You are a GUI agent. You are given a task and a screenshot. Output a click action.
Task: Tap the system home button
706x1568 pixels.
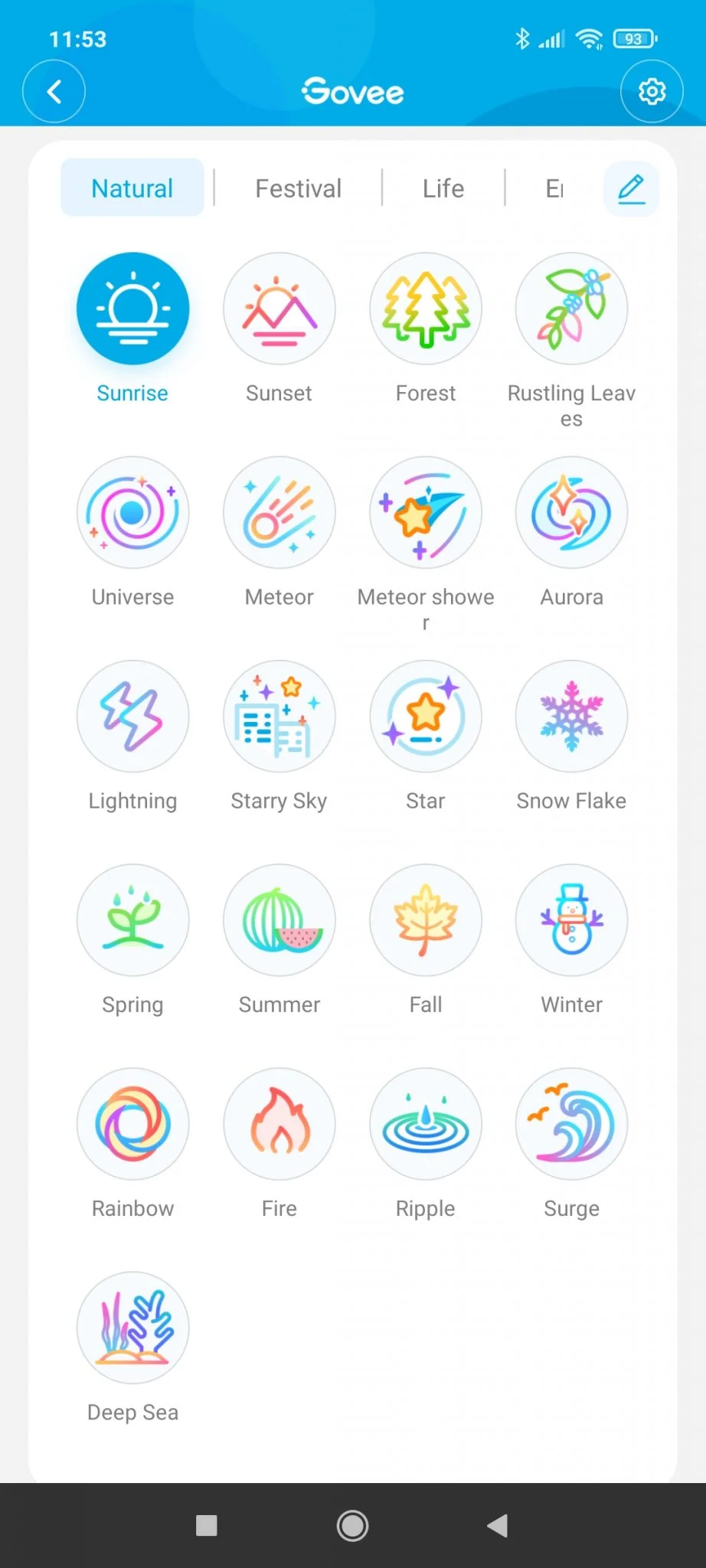point(352,1525)
